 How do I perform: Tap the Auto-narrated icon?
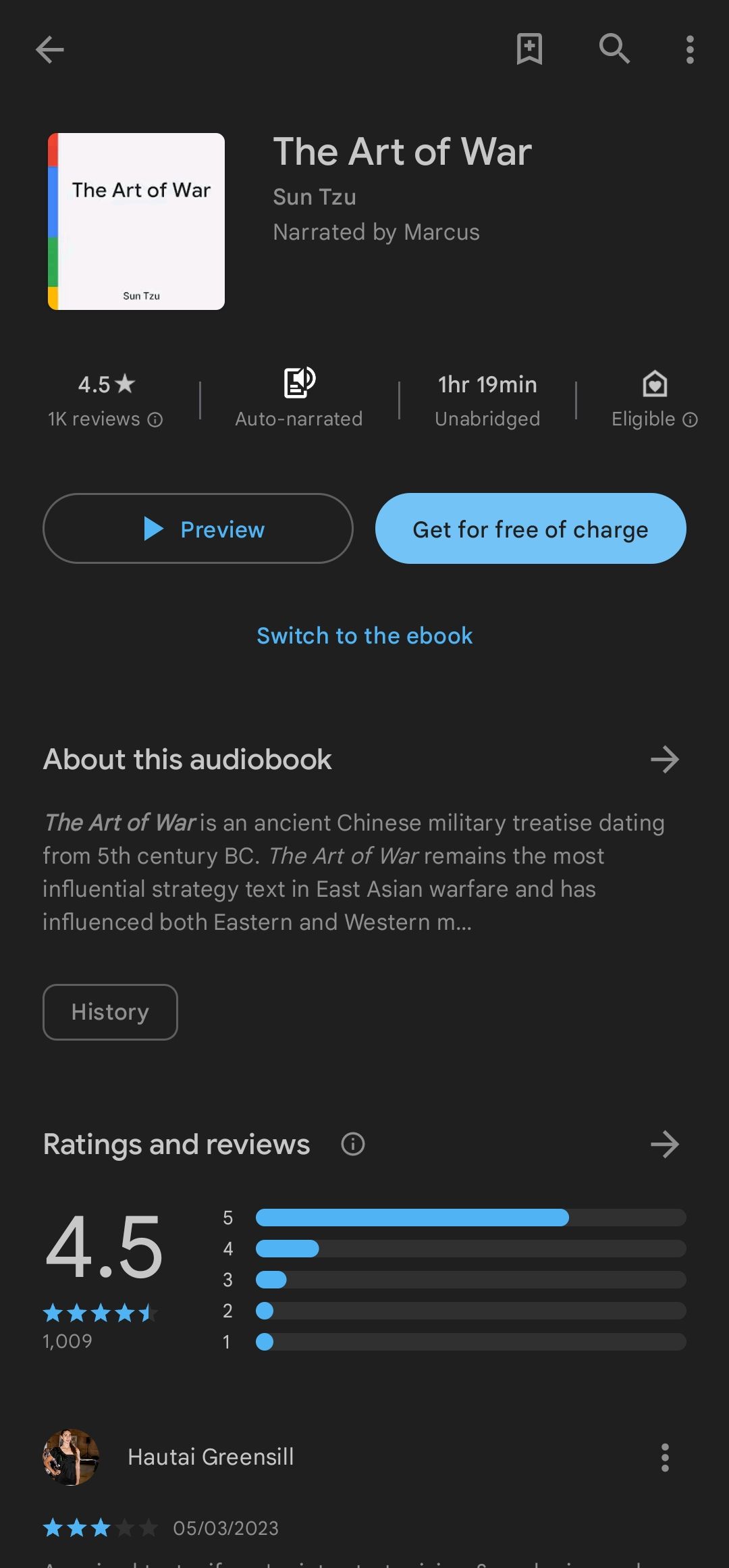299,384
